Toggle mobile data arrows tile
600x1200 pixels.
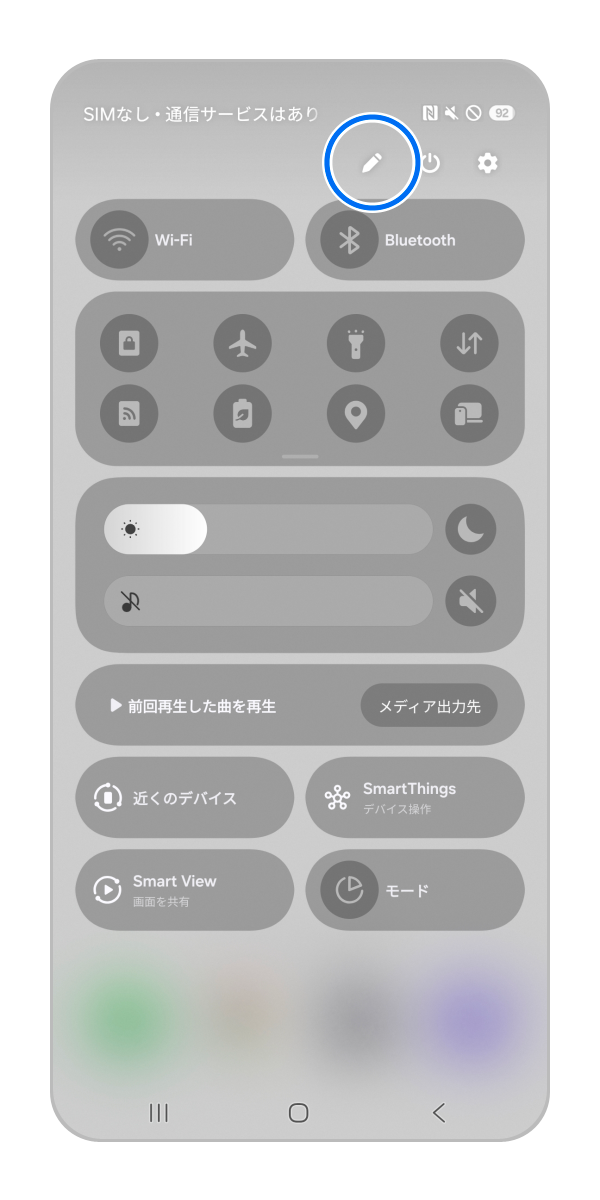tap(469, 344)
